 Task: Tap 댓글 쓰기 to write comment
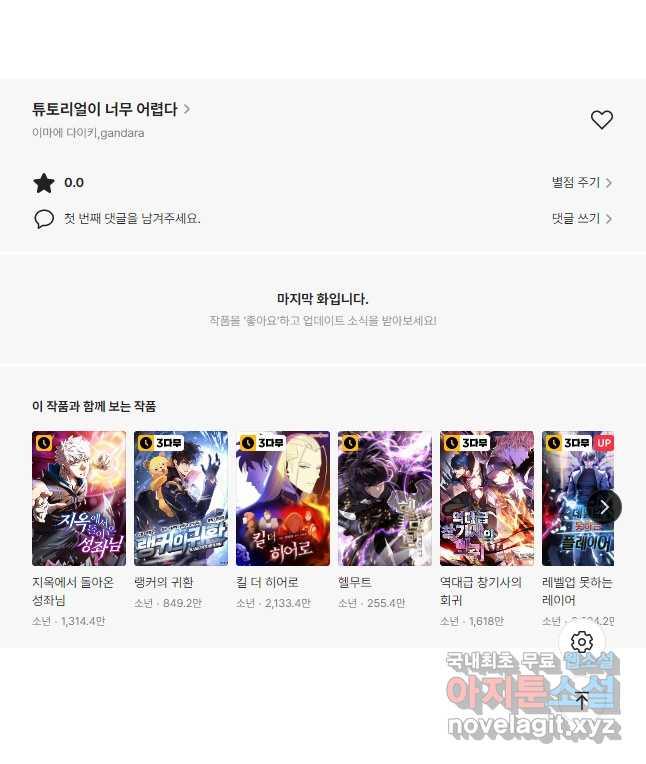tap(581, 218)
